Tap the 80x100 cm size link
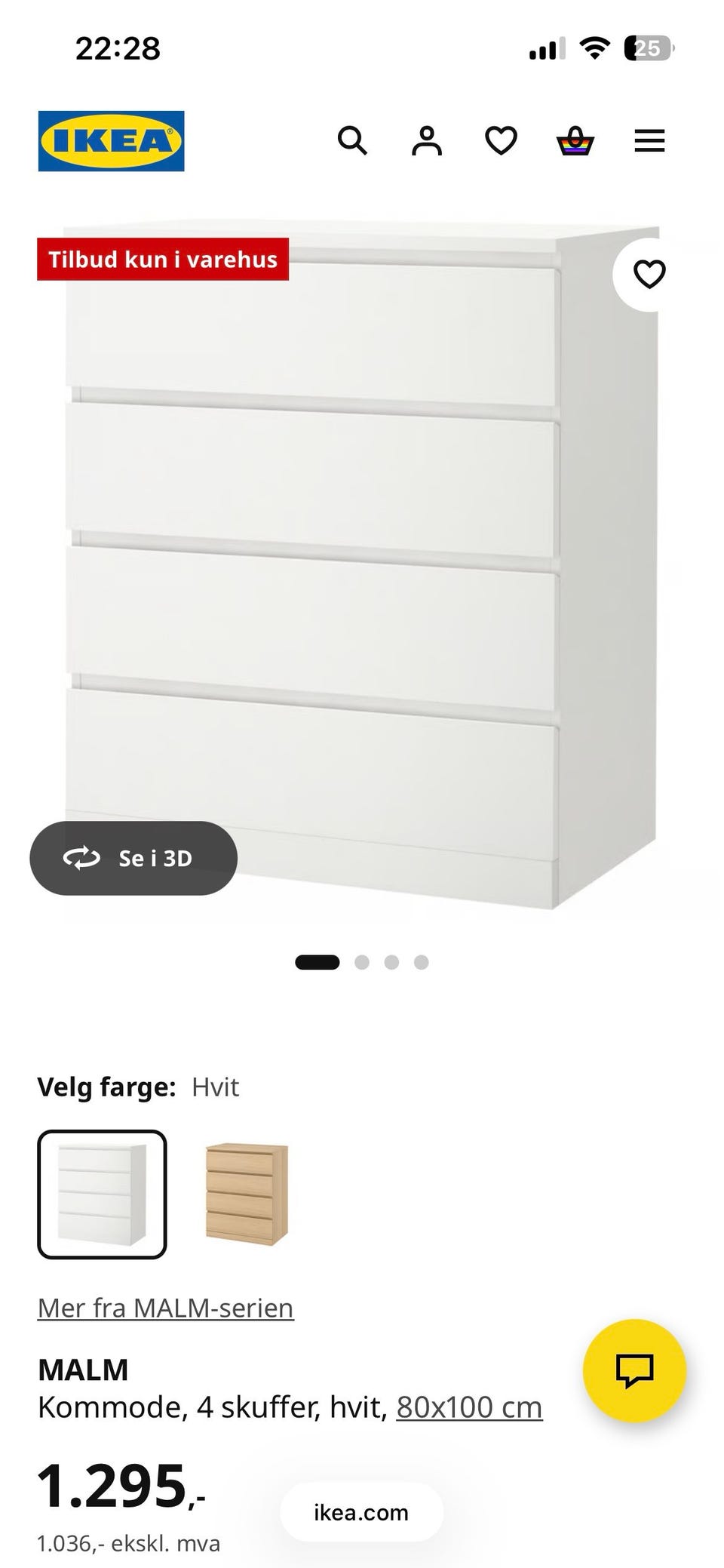The height and width of the screenshot is (1568, 724). (x=469, y=1407)
